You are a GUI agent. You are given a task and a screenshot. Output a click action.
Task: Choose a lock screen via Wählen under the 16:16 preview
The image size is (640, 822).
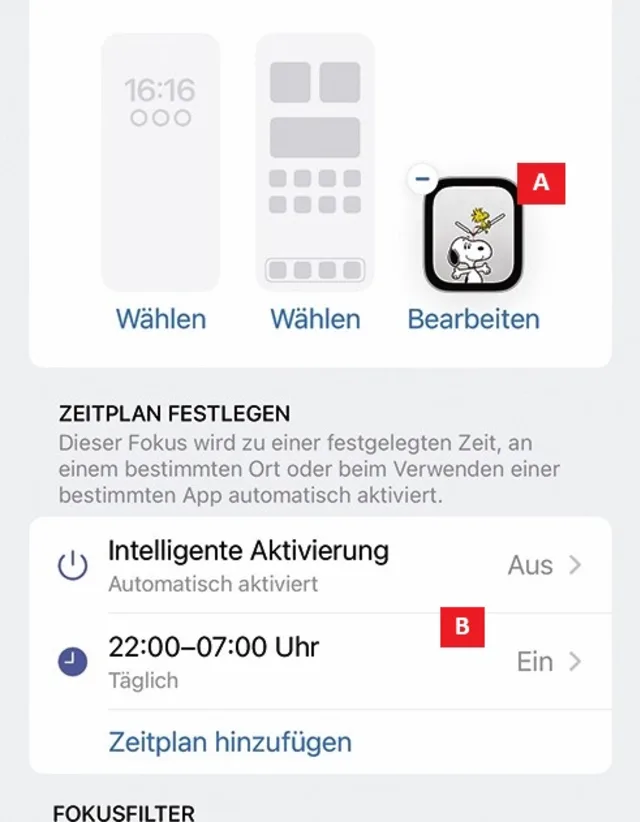161,319
